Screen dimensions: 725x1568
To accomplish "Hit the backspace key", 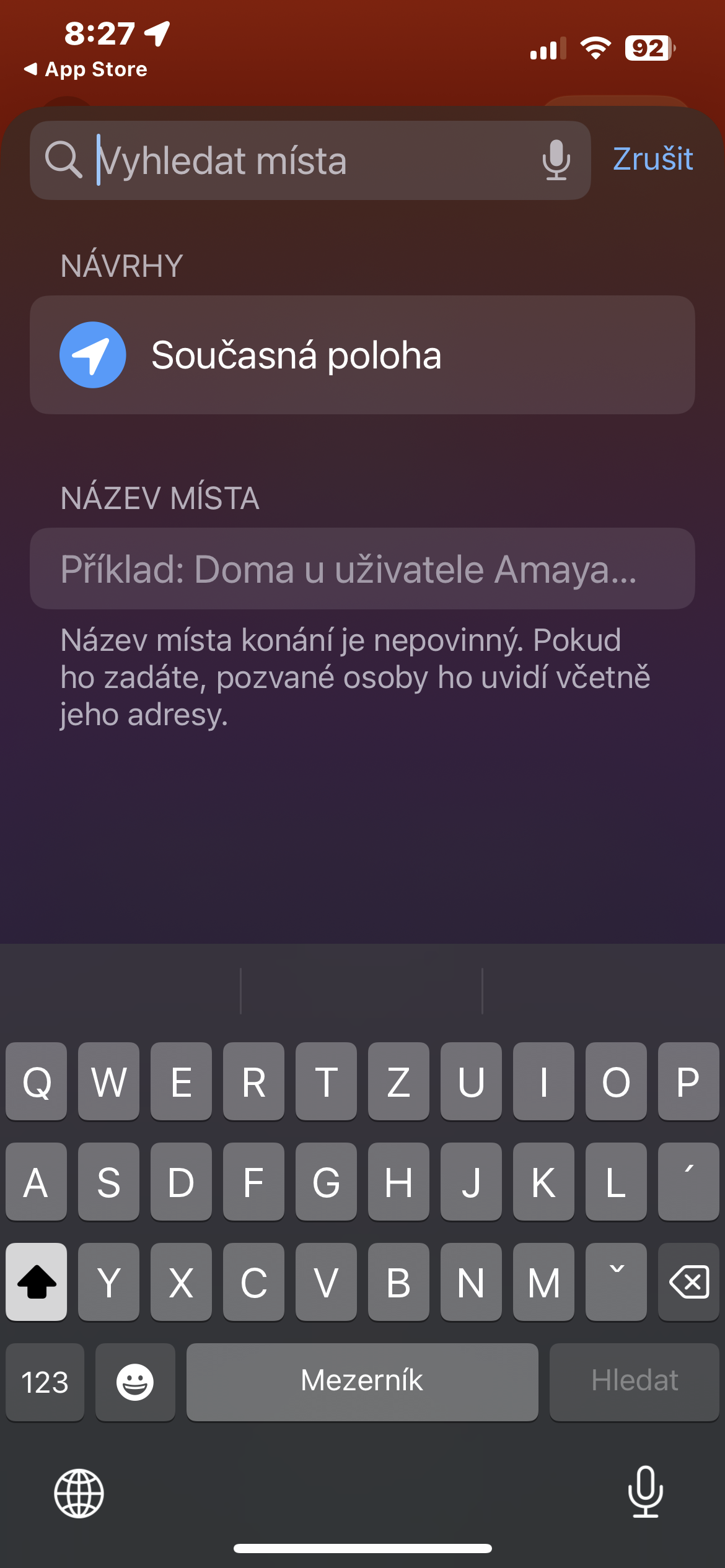I will [x=688, y=1281].
